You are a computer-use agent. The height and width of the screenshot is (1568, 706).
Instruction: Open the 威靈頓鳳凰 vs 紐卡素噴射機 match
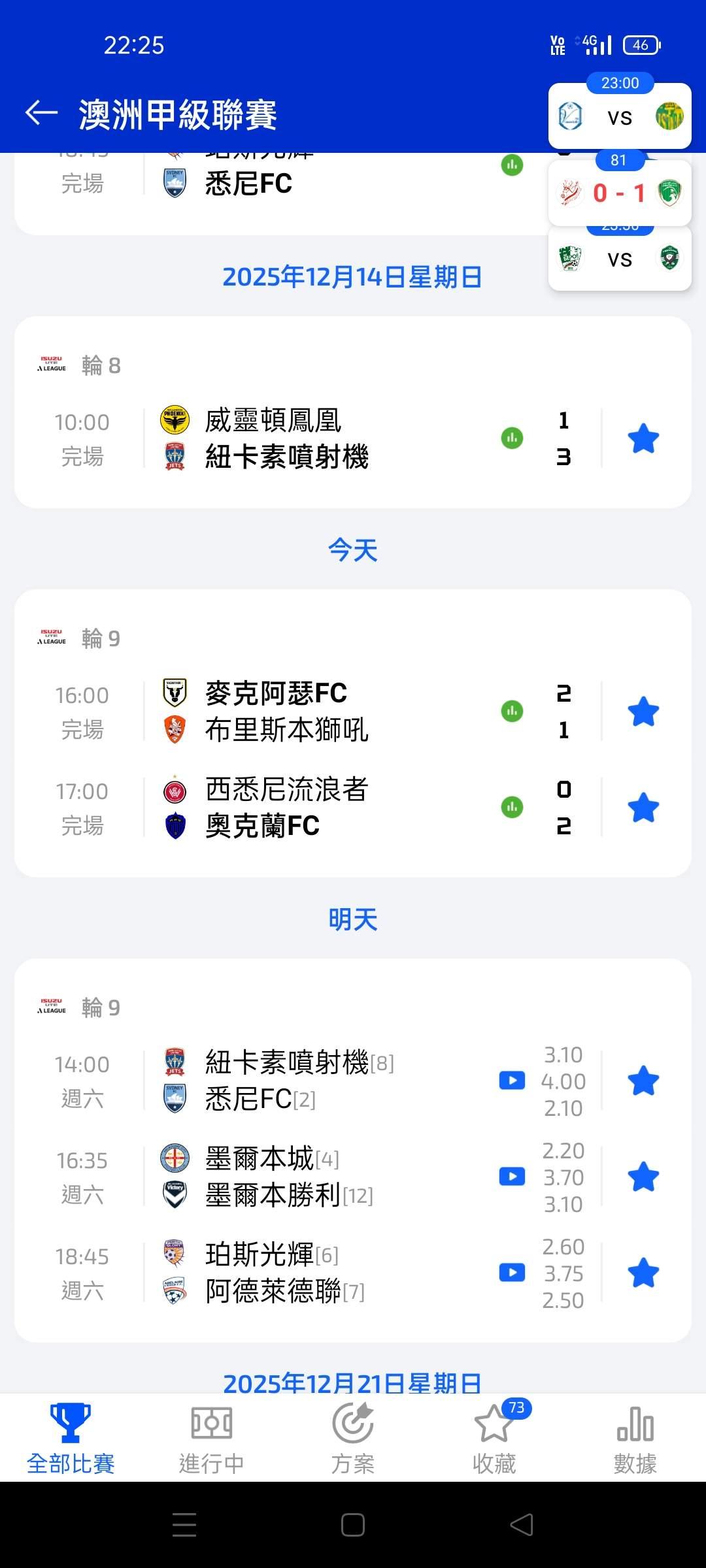[x=288, y=438]
